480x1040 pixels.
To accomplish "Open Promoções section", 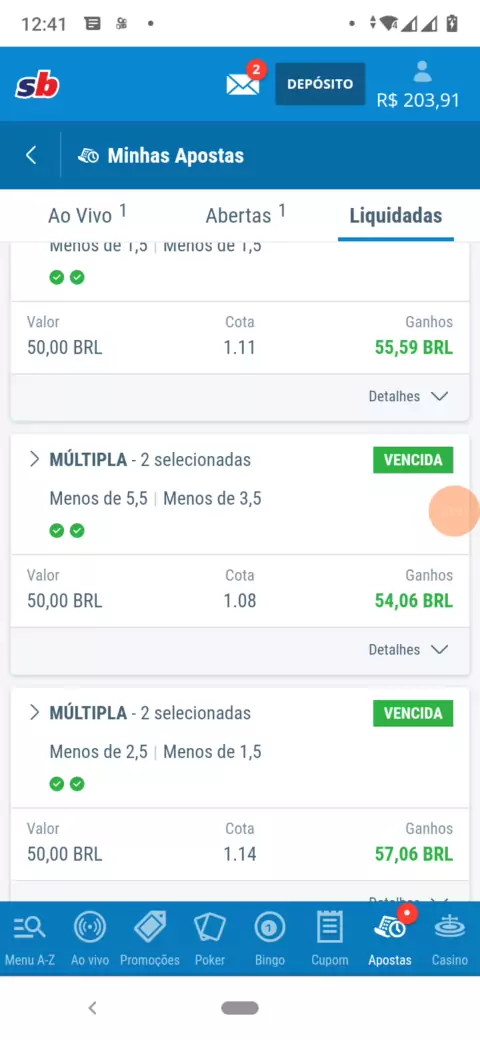I will click(150, 939).
